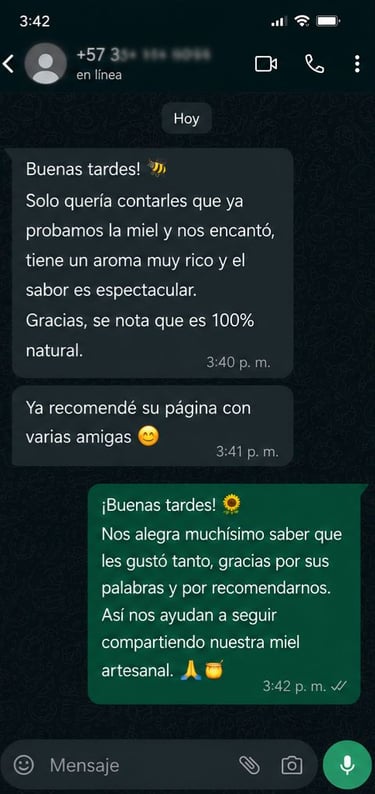Open the three-dot overflow menu
The image size is (375, 794).
(x=357, y=64)
